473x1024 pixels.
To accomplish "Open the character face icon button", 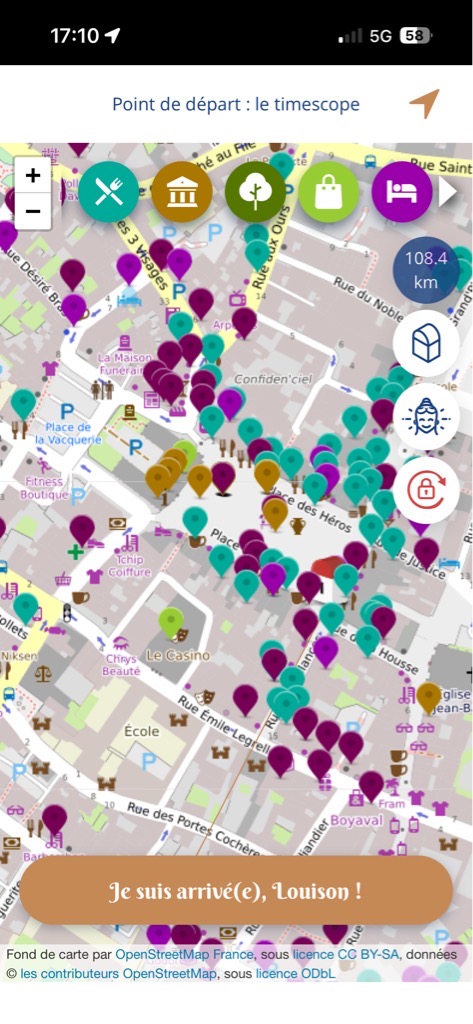I will [426, 417].
